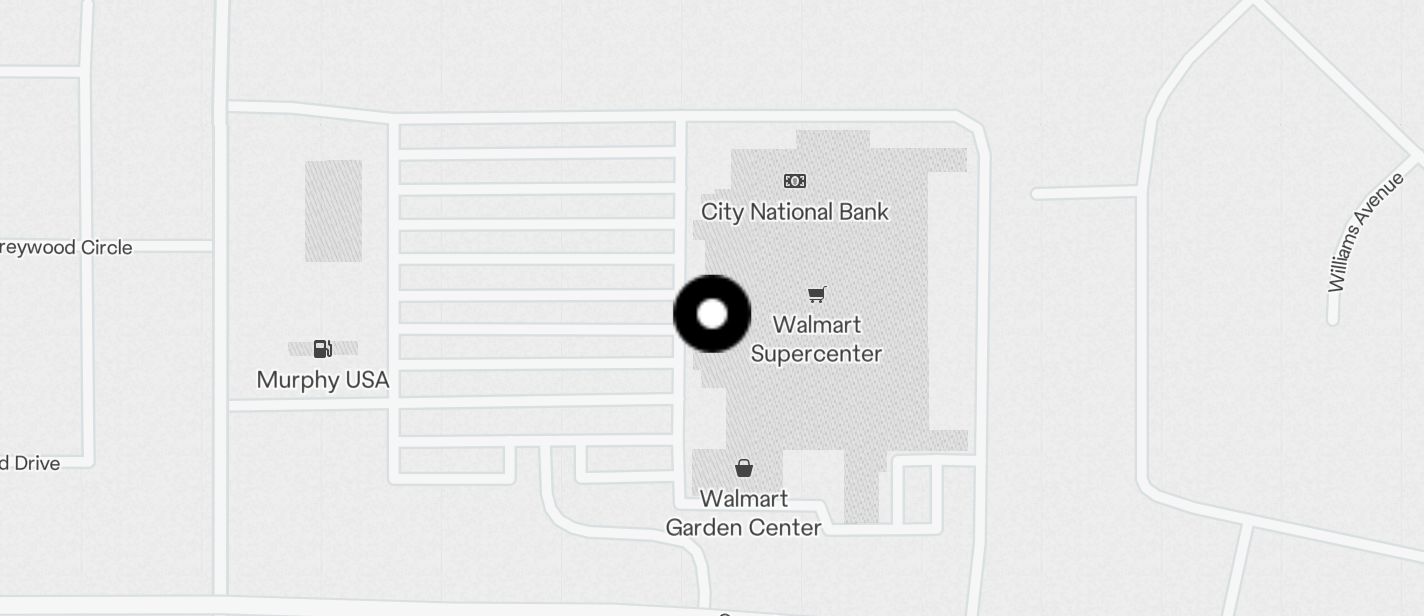Tap the Walmart Garden Center marker
This screenshot has height=616, width=1424.
click(744, 468)
